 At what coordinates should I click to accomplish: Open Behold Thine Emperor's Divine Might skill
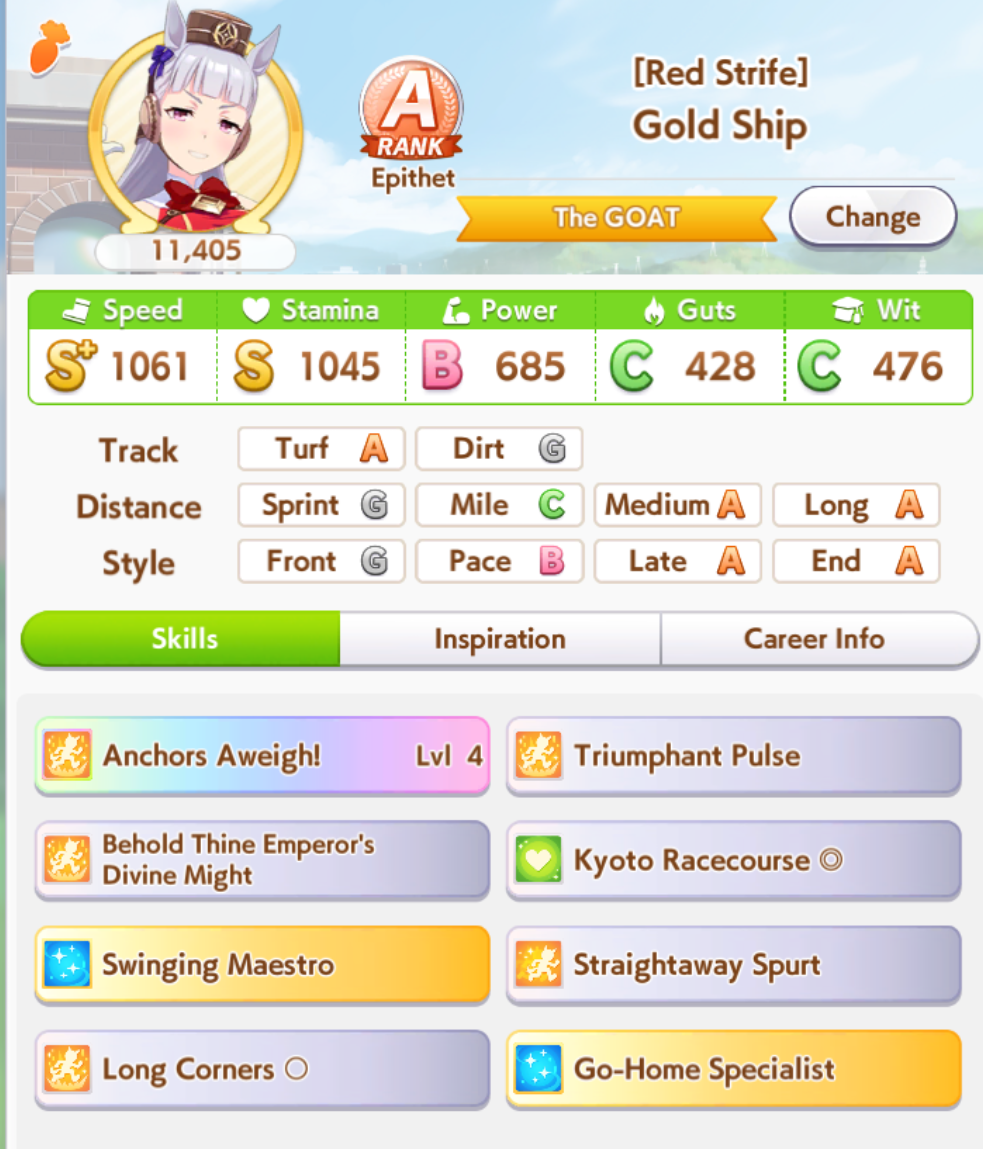tap(262, 860)
